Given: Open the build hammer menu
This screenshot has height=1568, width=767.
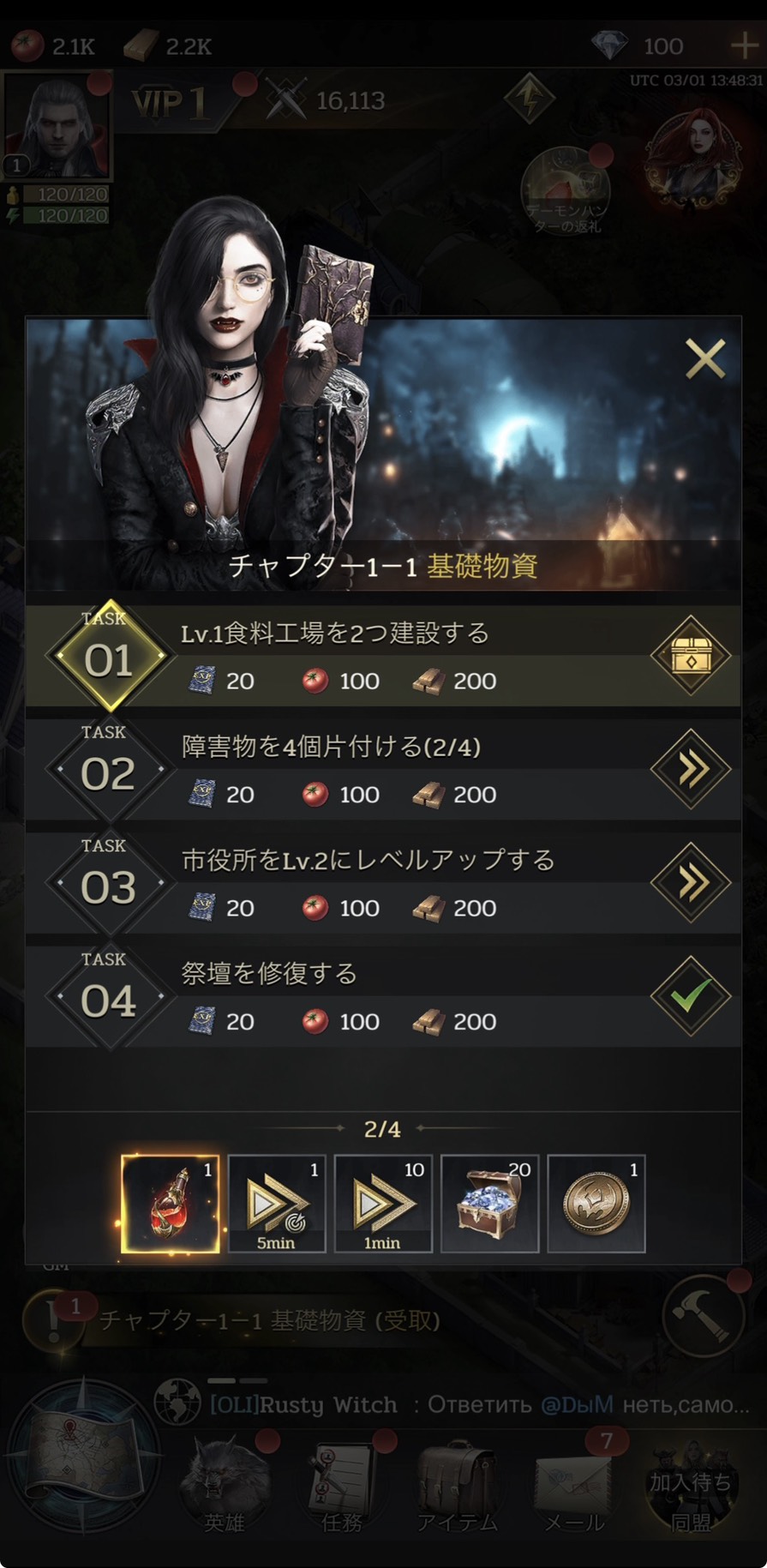Looking at the screenshot, I should 704,1316.
